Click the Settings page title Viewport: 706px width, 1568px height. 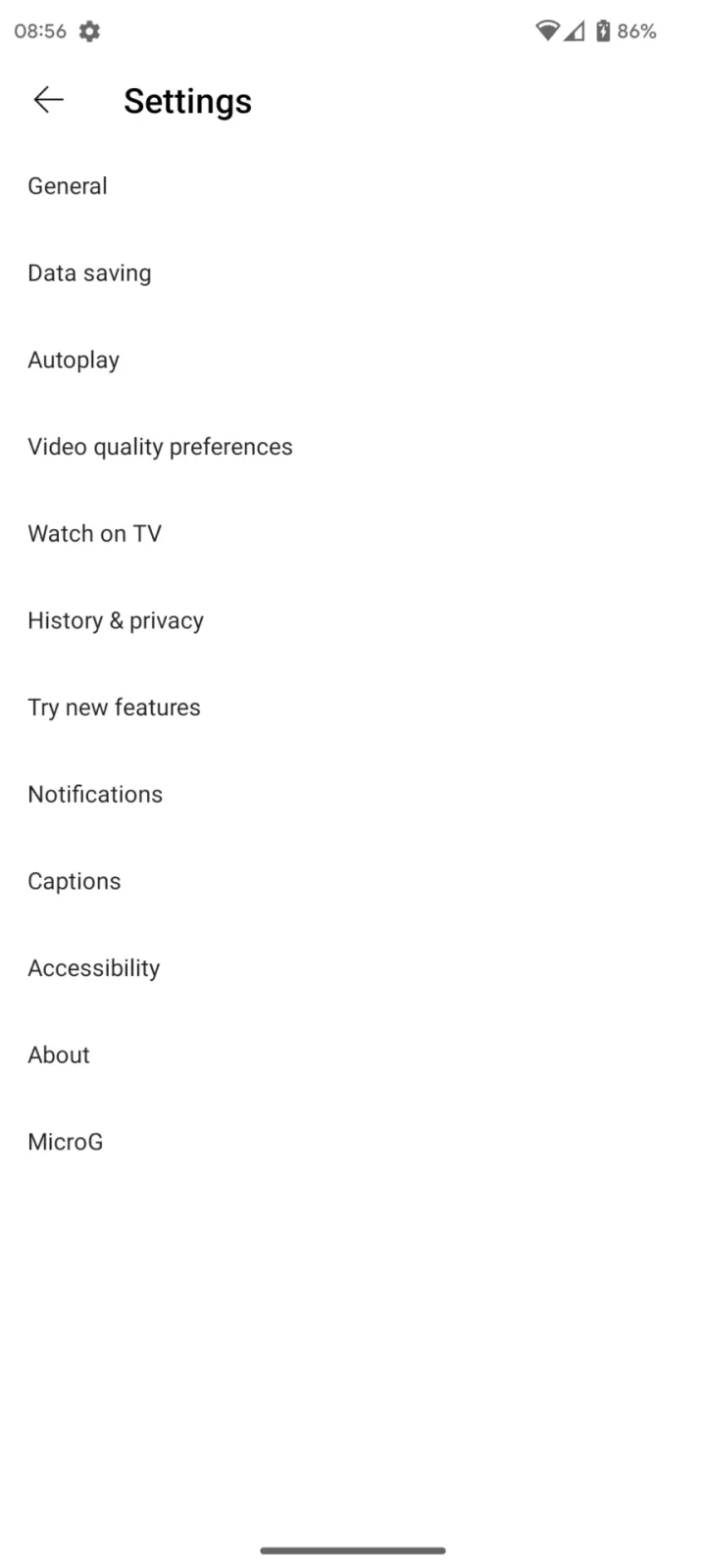pos(187,101)
